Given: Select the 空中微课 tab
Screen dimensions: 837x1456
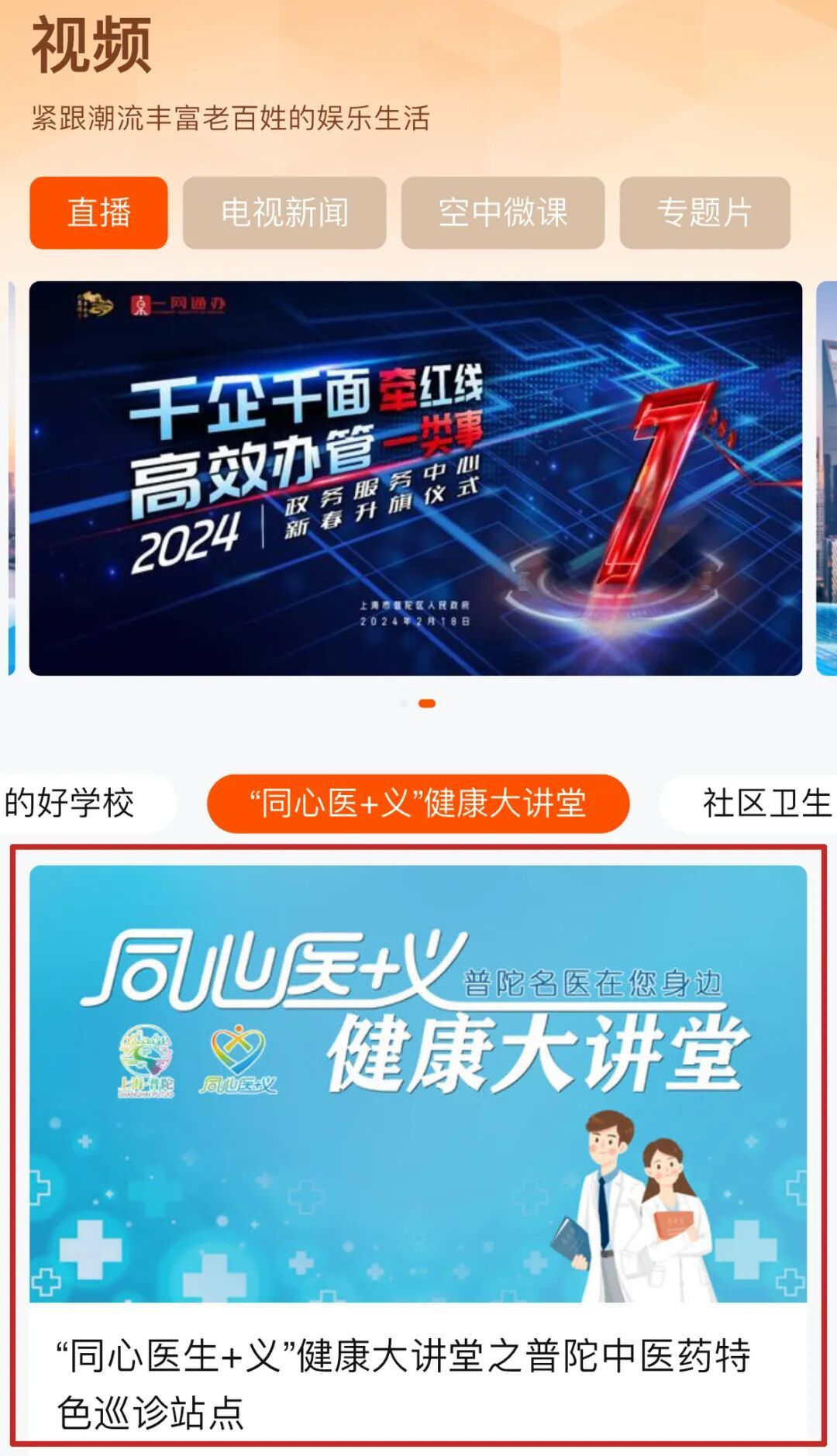Looking at the screenshot, I should click(x=502, y=213).
